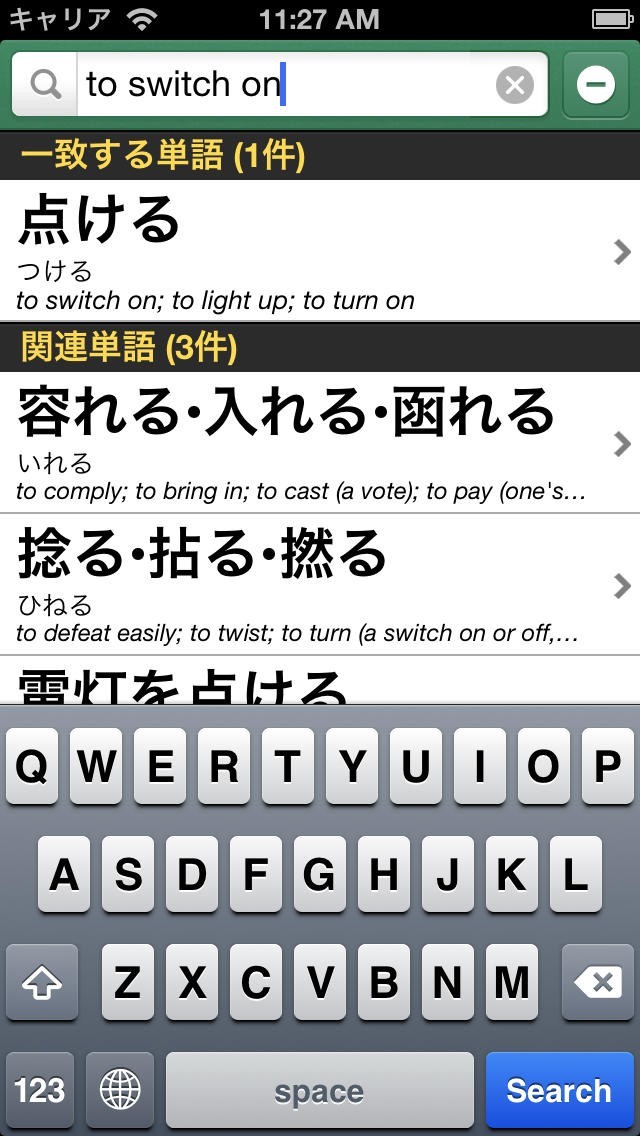The height and width of the screenshot is (1136, 640).
Task: Toggle the shift key
Action: point(41,984)
